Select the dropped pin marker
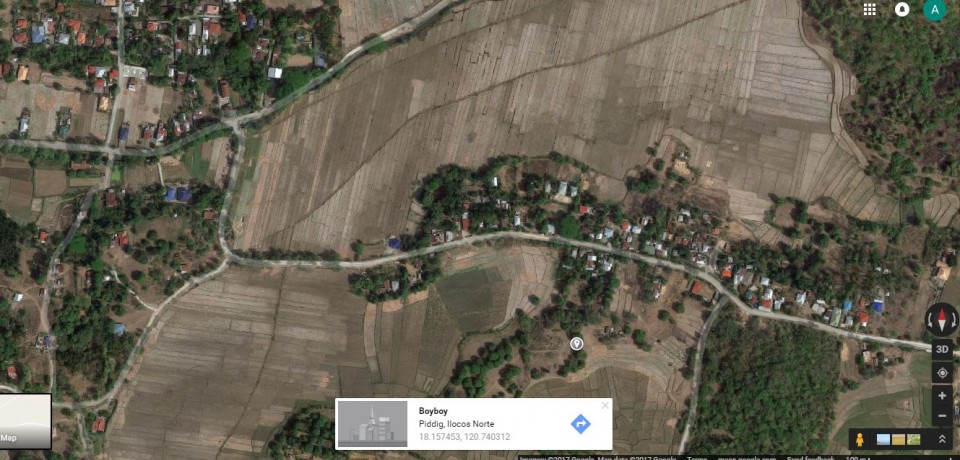Image resolution: width=960 pixels, height=460 pixels. [576, 343]
